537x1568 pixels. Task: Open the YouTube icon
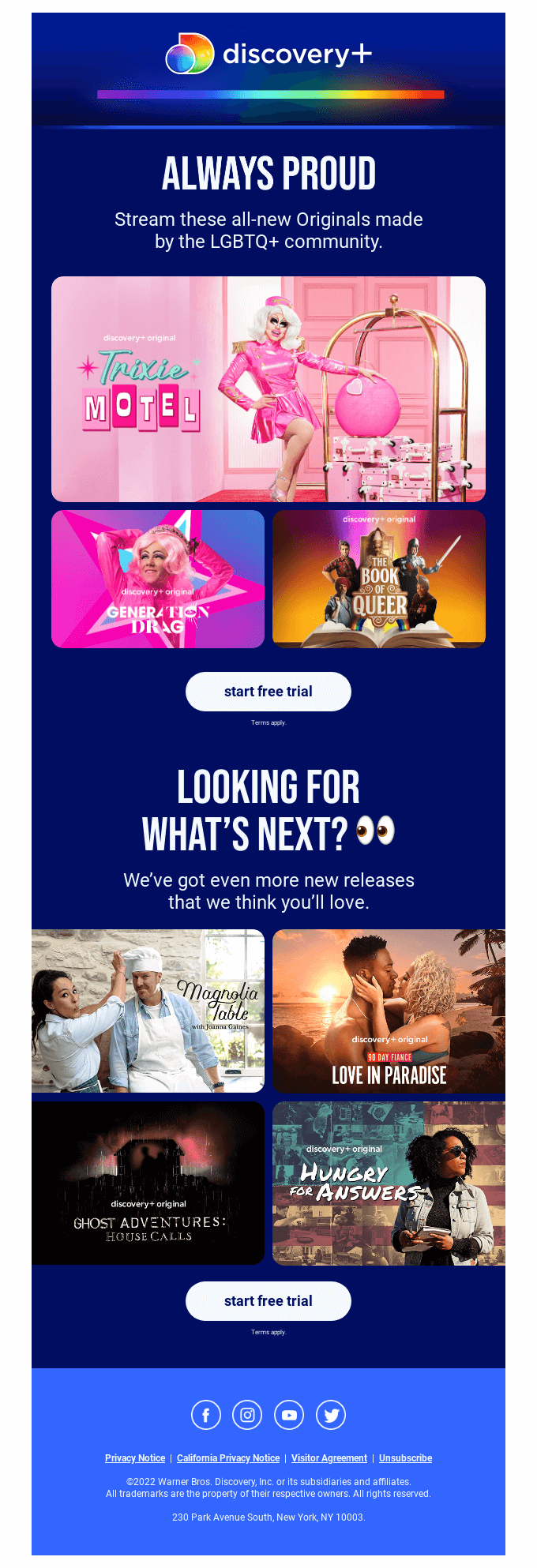[x=289, y=1415]
